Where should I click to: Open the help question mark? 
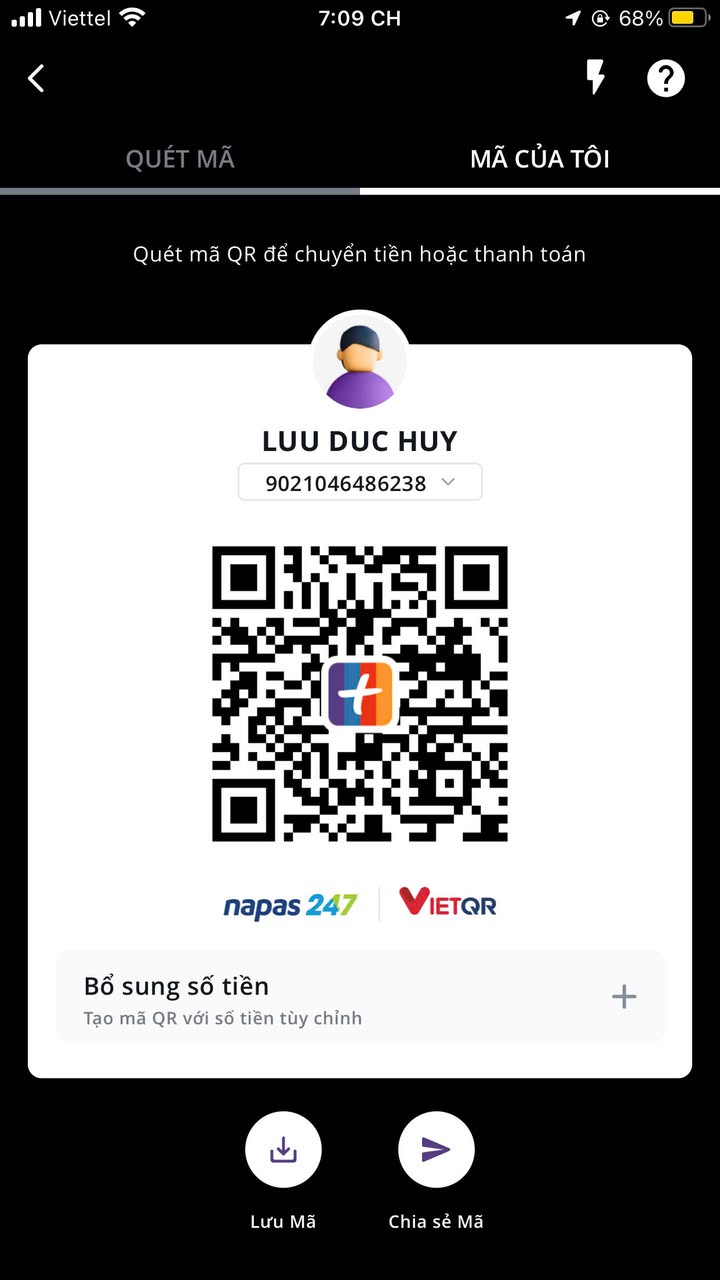665,78
